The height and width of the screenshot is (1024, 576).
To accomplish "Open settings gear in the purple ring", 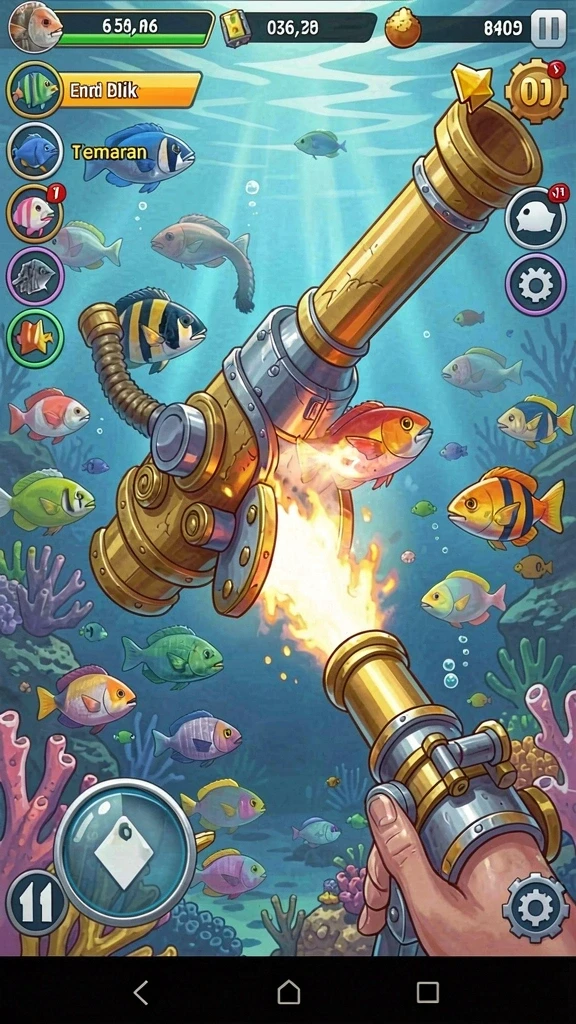I will tap(536, 285).
